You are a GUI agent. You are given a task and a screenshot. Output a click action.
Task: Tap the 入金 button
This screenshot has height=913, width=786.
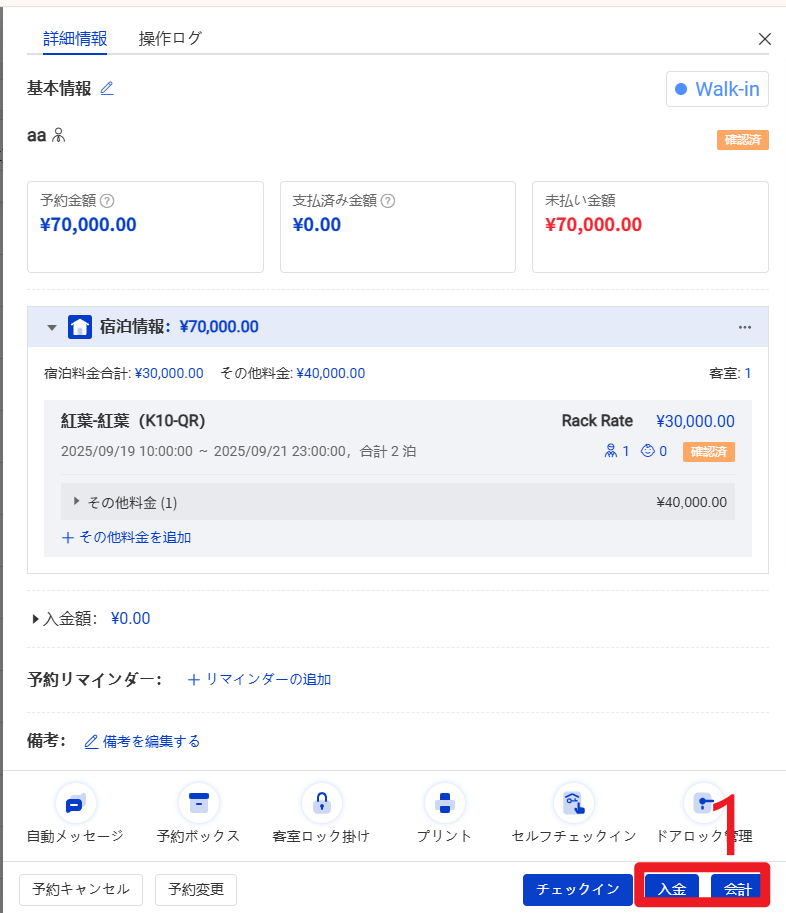tap(671, 889)
